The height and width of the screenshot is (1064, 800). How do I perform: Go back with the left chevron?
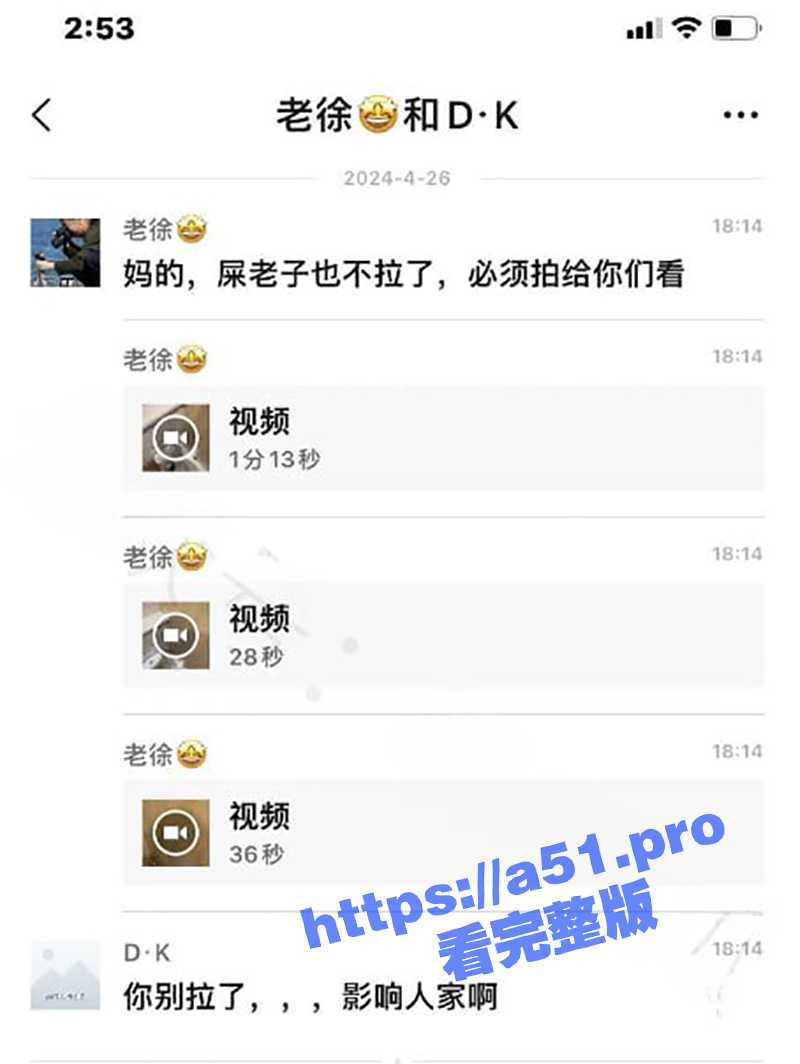[x=40, y=113]
